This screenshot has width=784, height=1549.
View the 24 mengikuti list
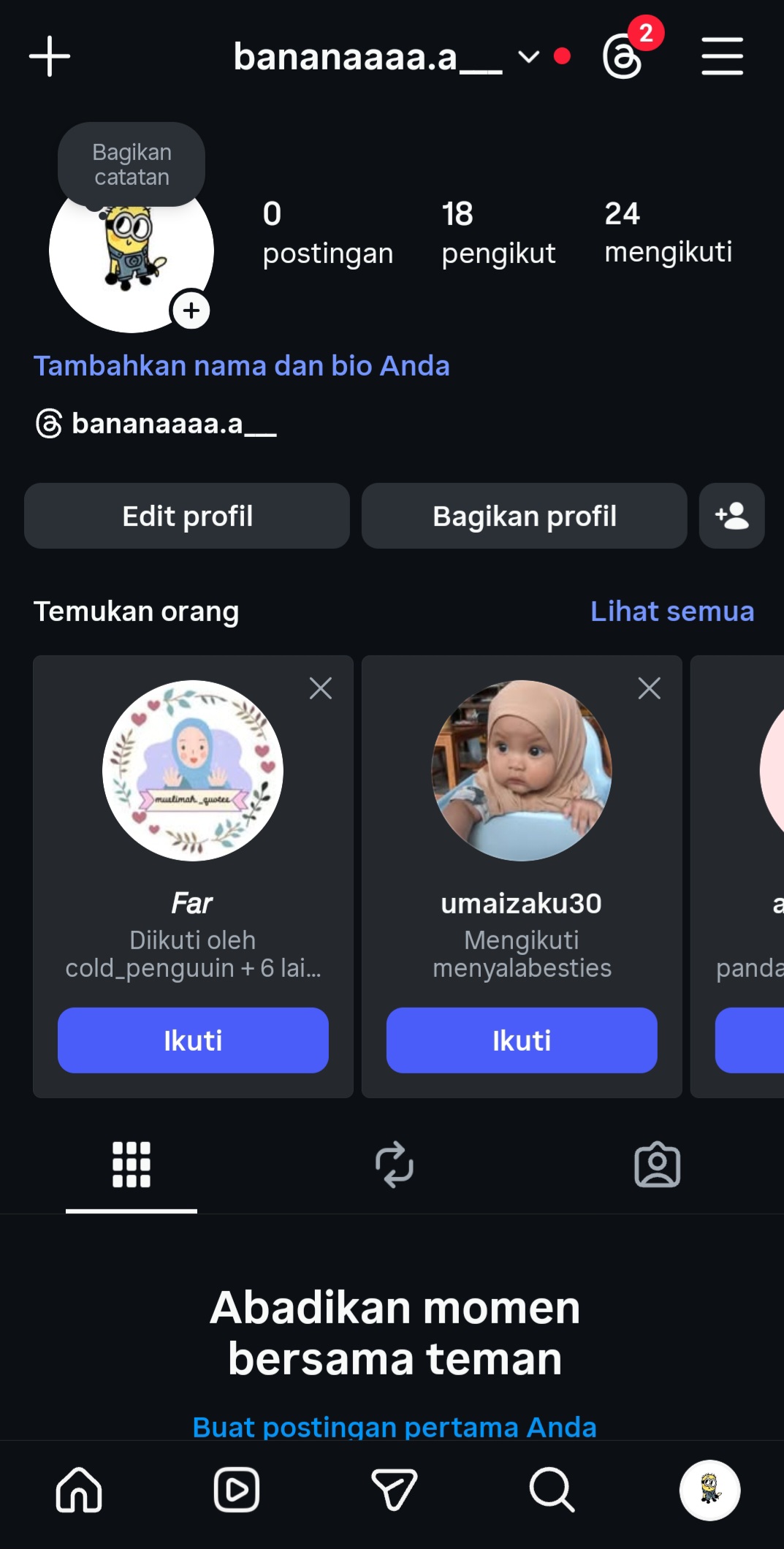[668, 232]
